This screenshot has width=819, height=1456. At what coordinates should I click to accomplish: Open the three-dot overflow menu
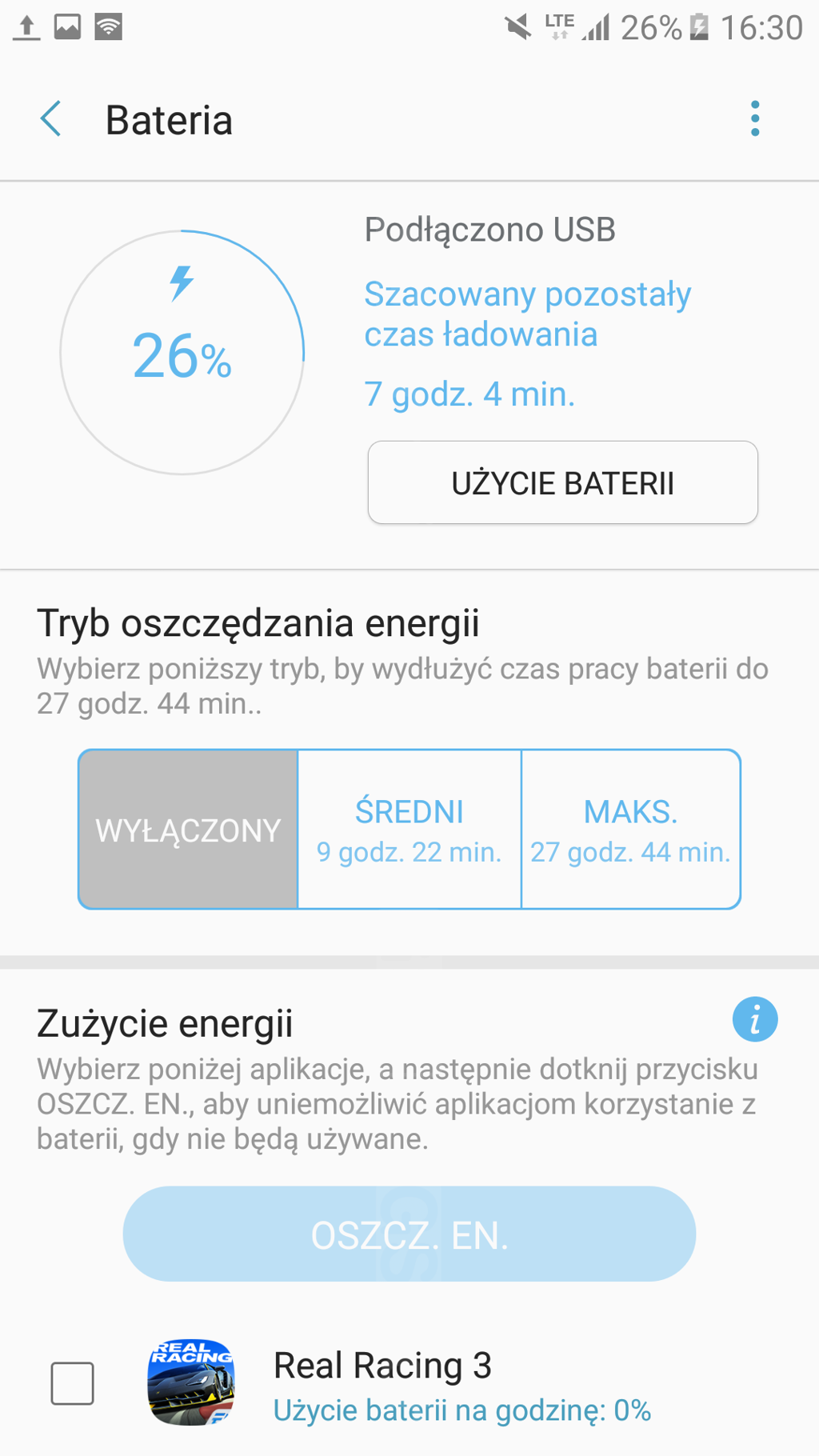tap(754, 119)
